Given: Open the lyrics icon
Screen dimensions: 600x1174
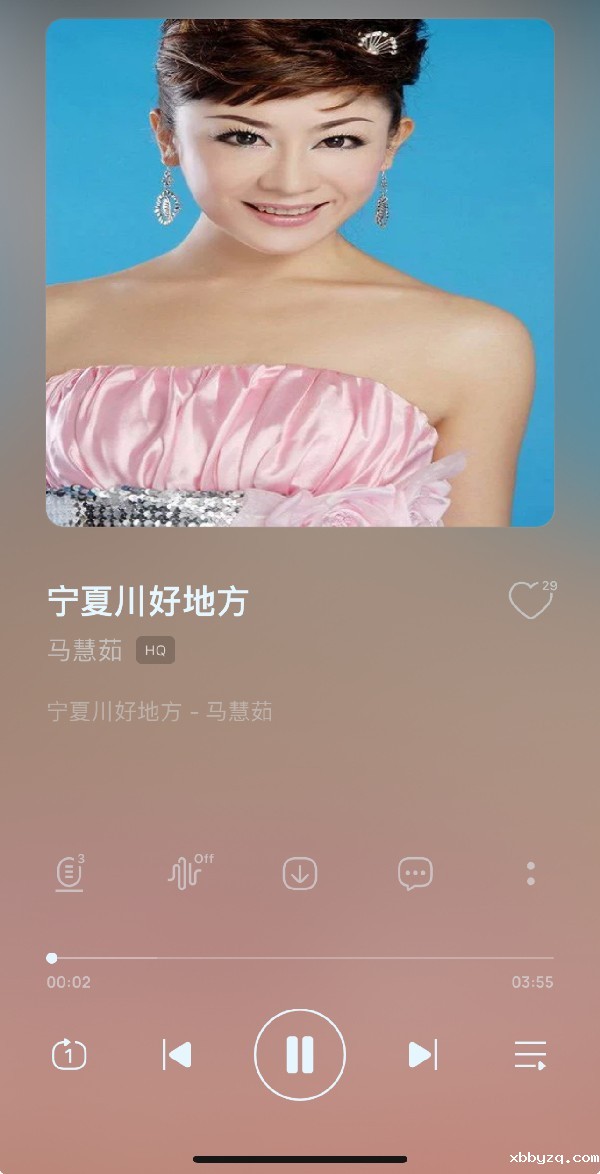Looking at the screenshot, I should (x=69, y=874).
